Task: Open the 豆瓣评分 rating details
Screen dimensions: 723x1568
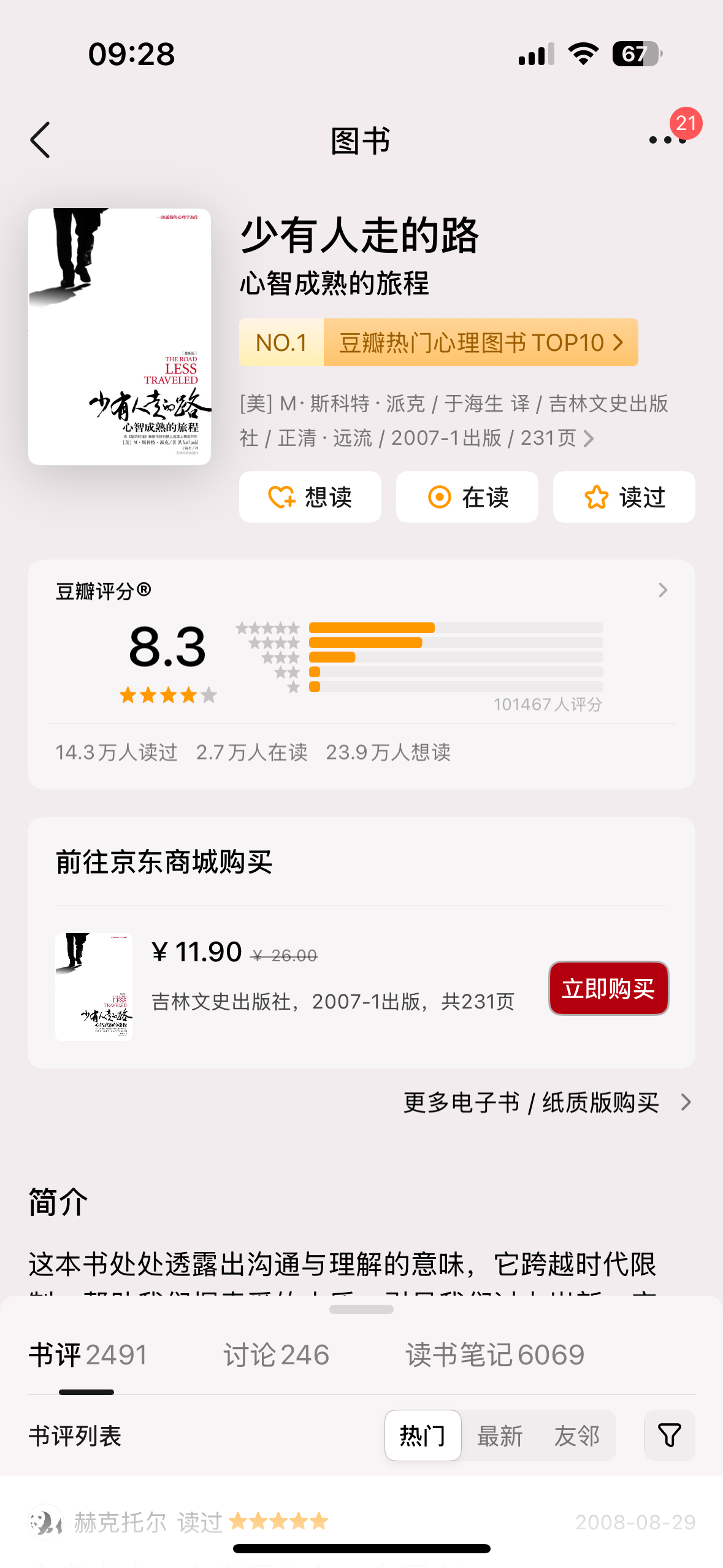Action: point(662,590)
